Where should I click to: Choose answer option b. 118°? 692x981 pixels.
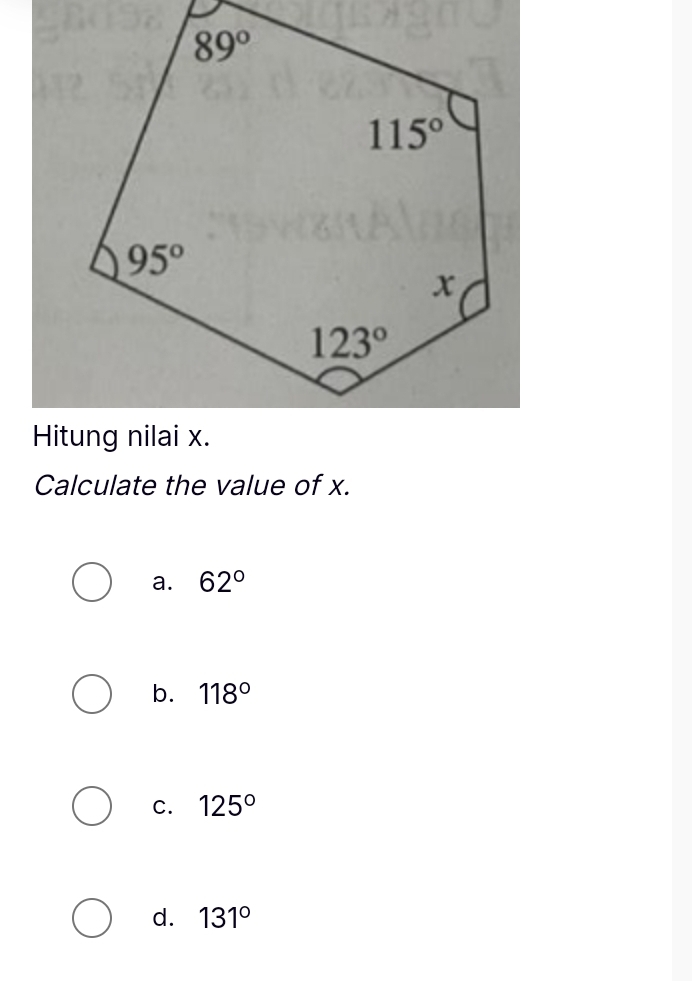coord(92,694)
